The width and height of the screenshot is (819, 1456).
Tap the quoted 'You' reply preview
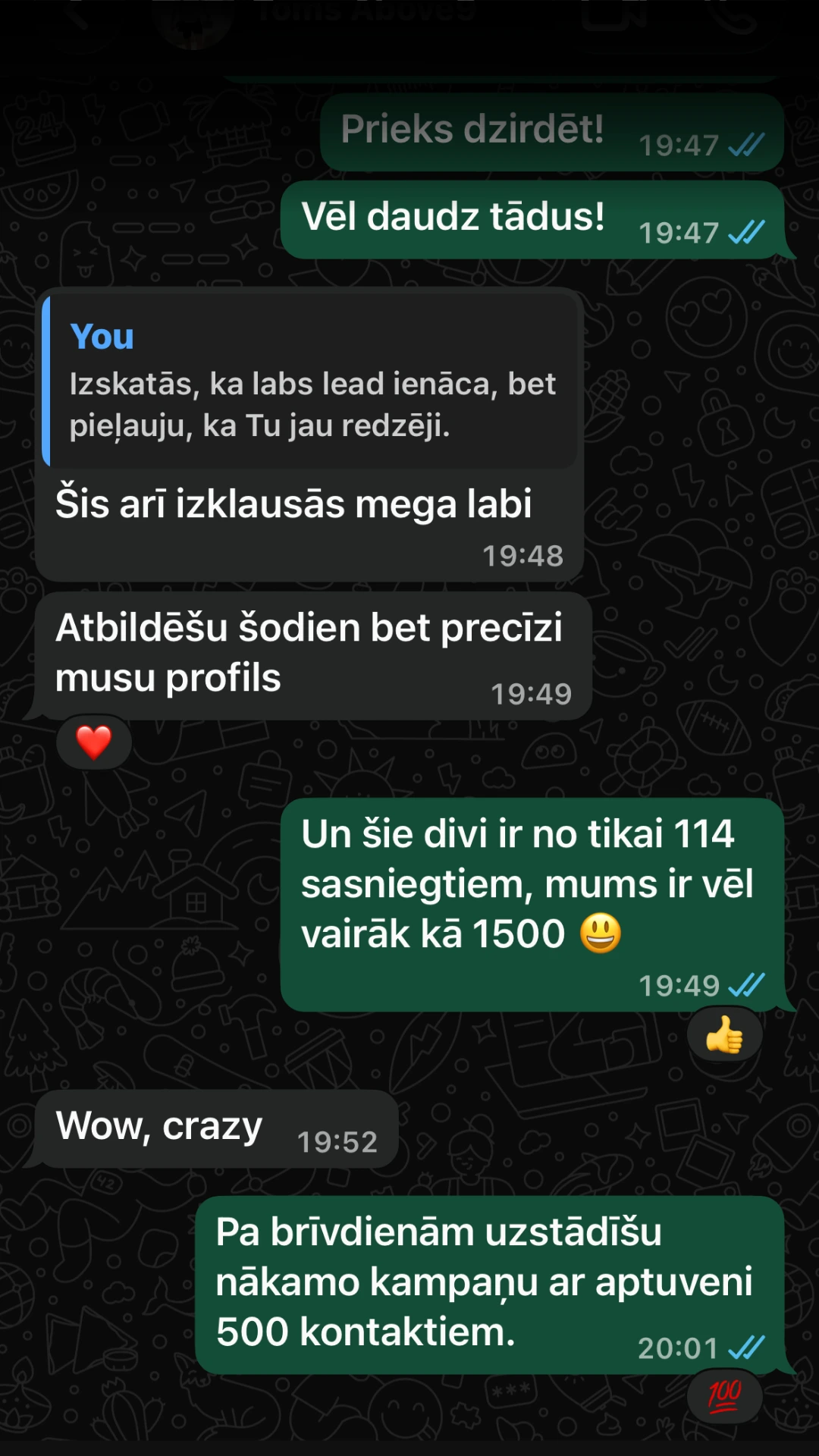(311, 381)
